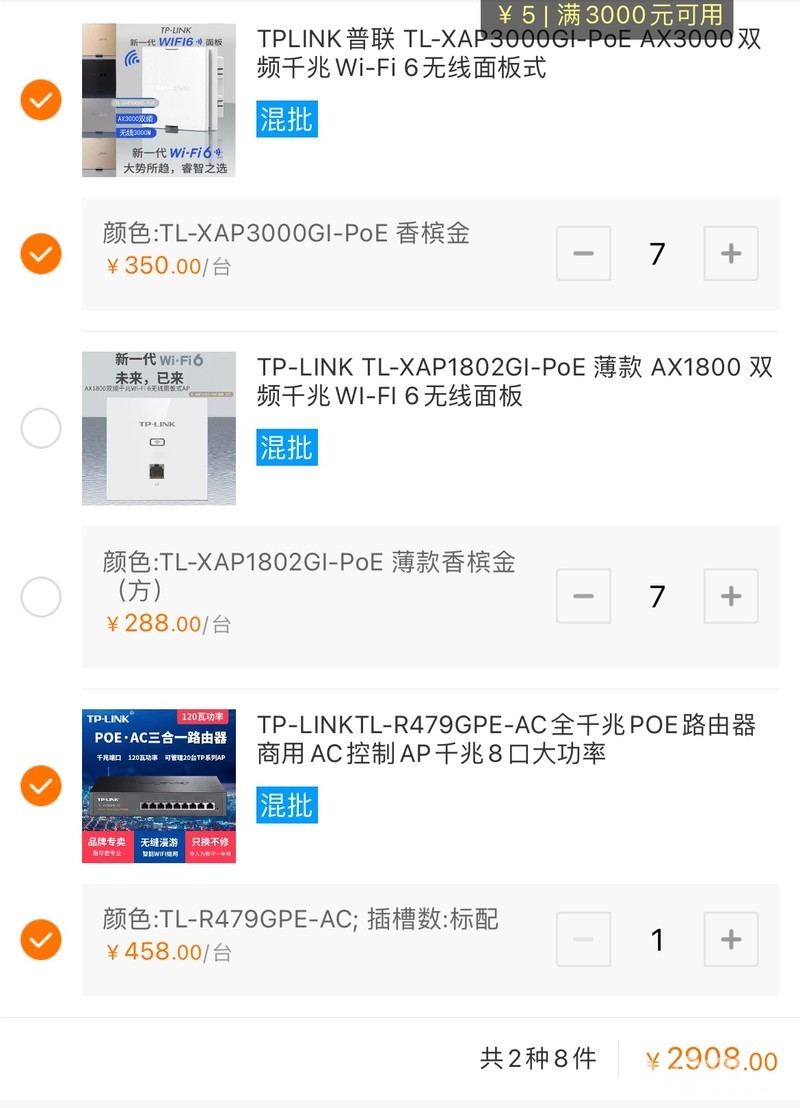Image resolution: width=800 pixels, height=1108 pixels.
Task: Tap the ¥5 满3000元可用 coupon tag
Action: pyautogui.click(x=607, y=16)
